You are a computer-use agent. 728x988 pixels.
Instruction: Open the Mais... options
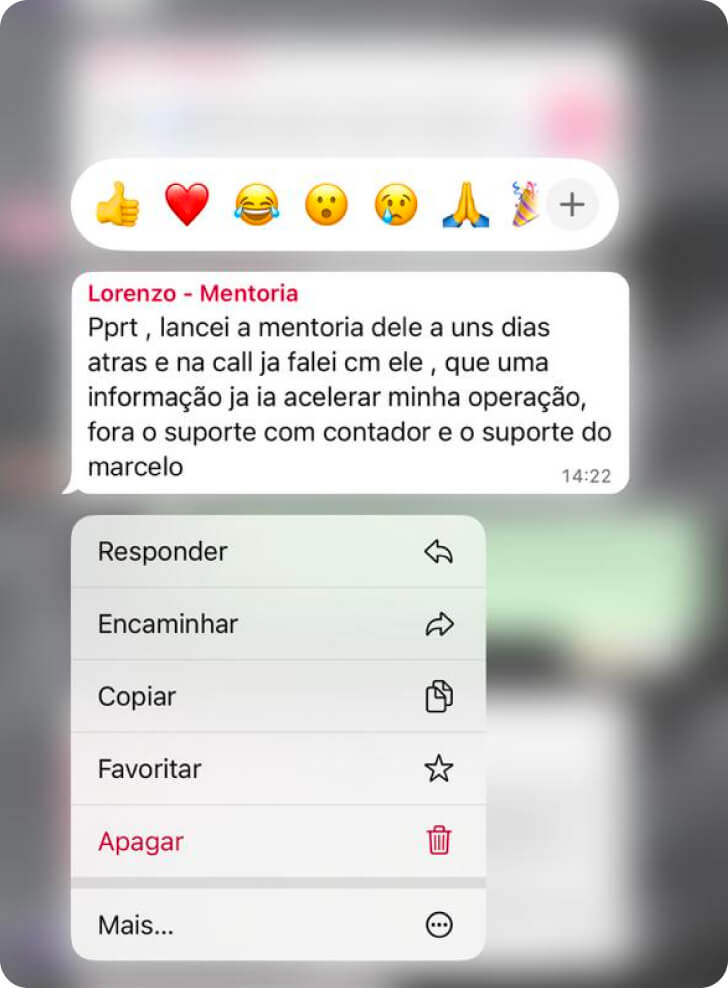coord(278,925)
